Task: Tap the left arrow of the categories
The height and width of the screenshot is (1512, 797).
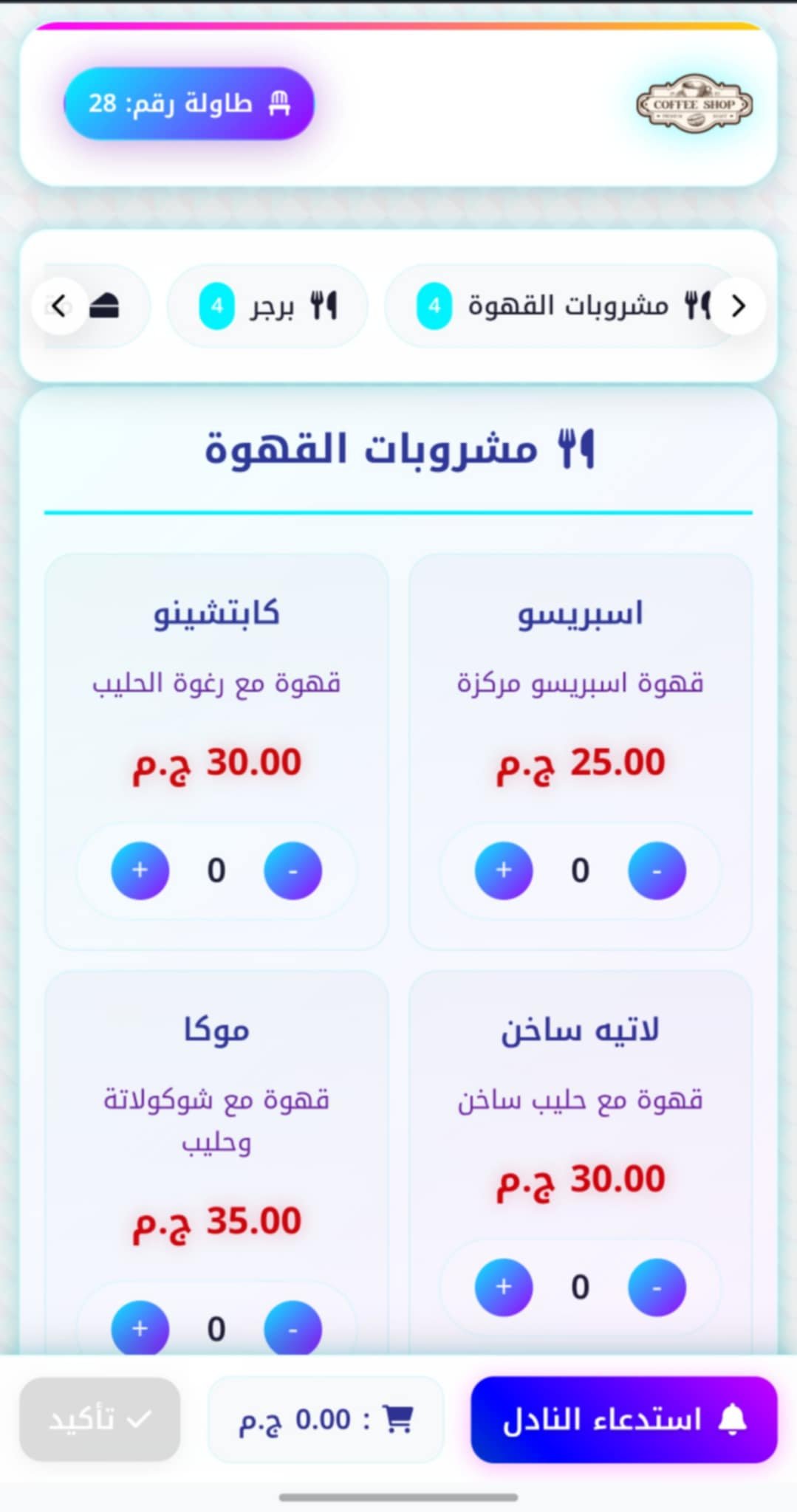Action: pyautogui.click(x=59, y=306)
